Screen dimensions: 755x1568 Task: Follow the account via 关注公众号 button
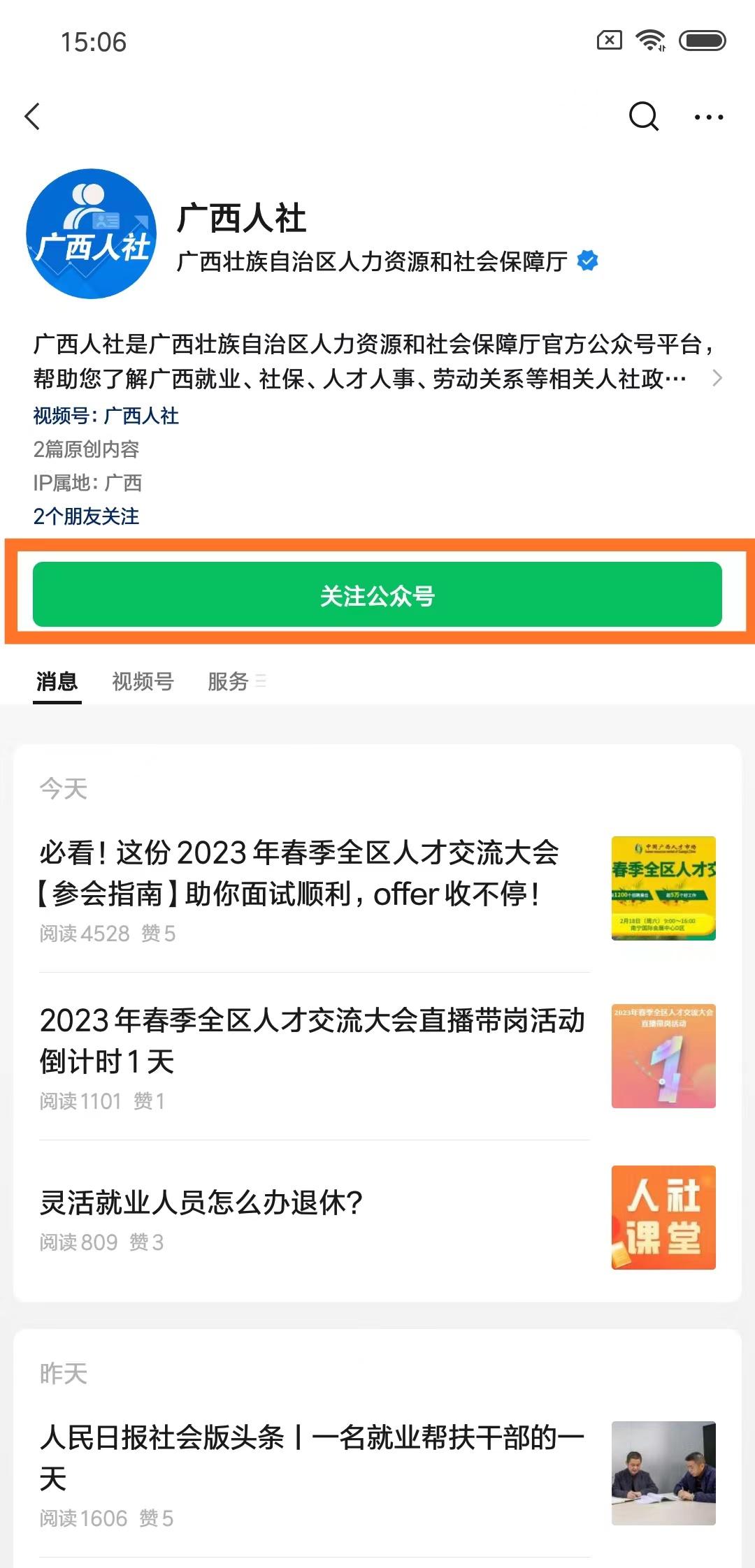pos(377,596)
